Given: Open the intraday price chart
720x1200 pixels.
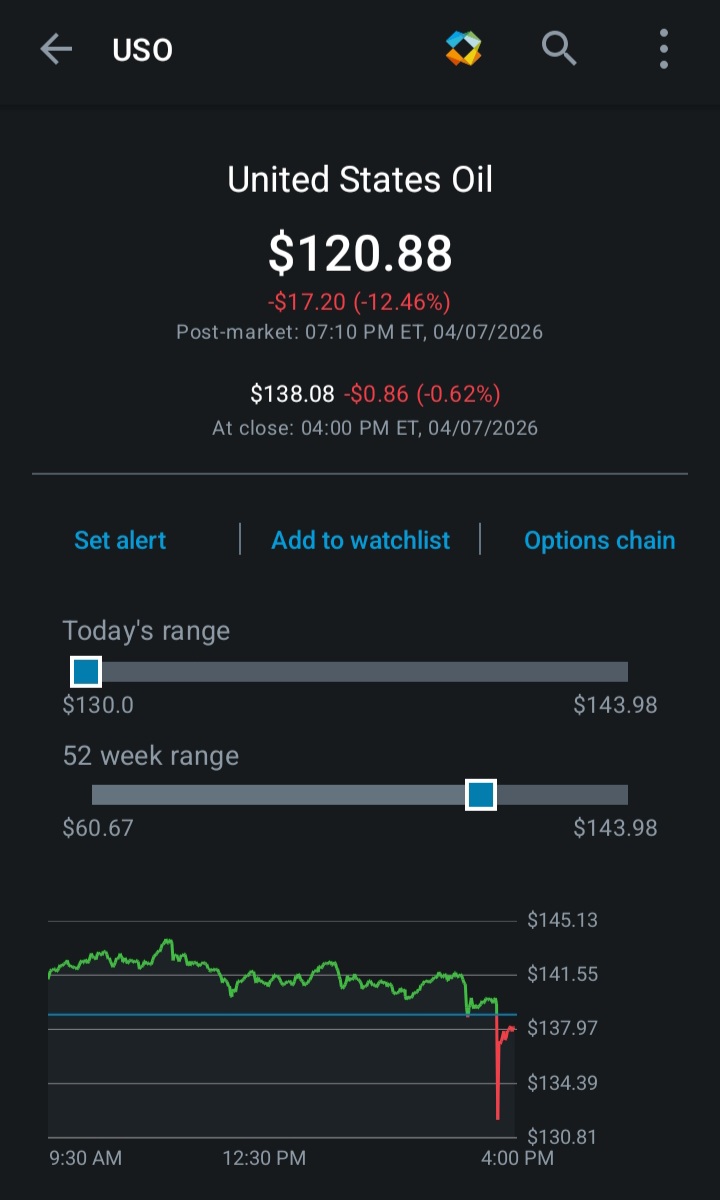Looking at the screenshot, I should coord(283,1028).
